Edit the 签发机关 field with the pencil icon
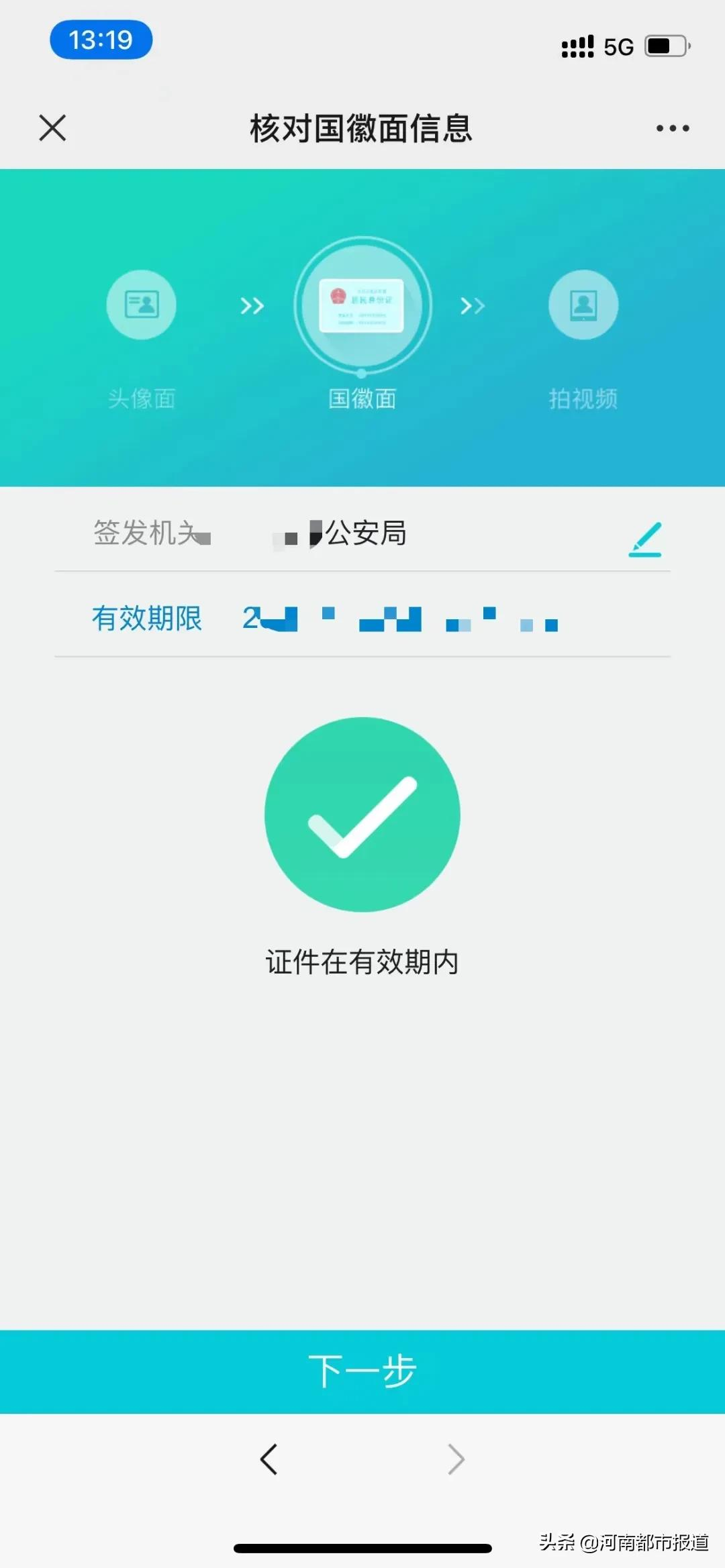 tap(645, 539)
